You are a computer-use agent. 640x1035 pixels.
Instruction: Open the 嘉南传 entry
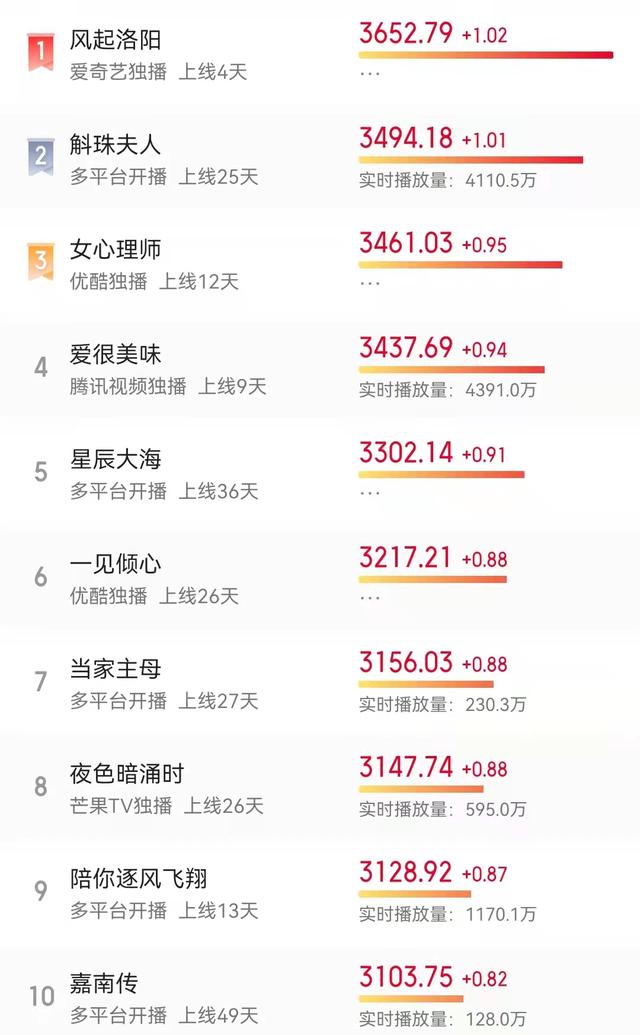pyautogui.click(x=320, y=995)
